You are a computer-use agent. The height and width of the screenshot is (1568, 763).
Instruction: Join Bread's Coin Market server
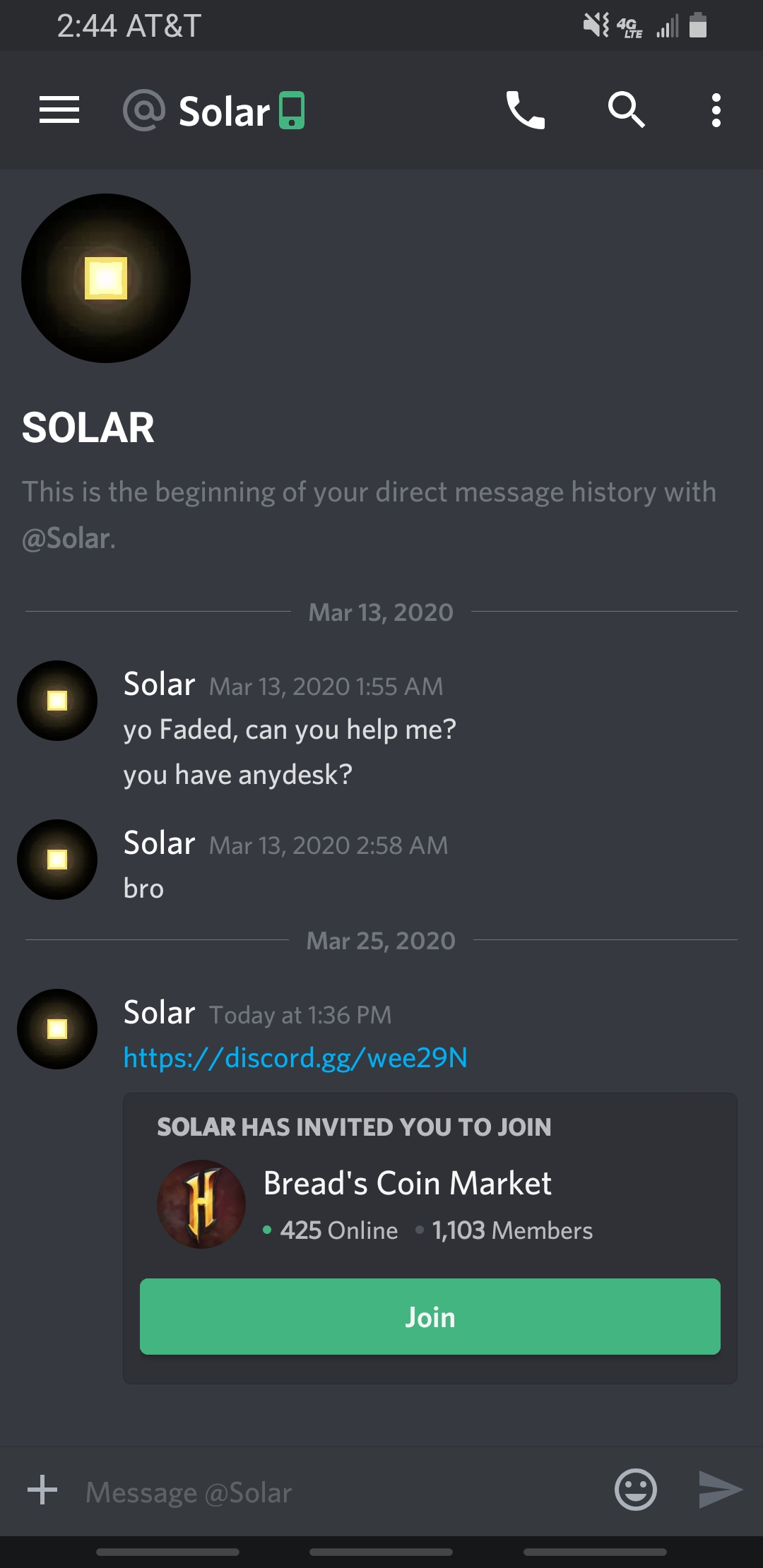pos(430,1317)
